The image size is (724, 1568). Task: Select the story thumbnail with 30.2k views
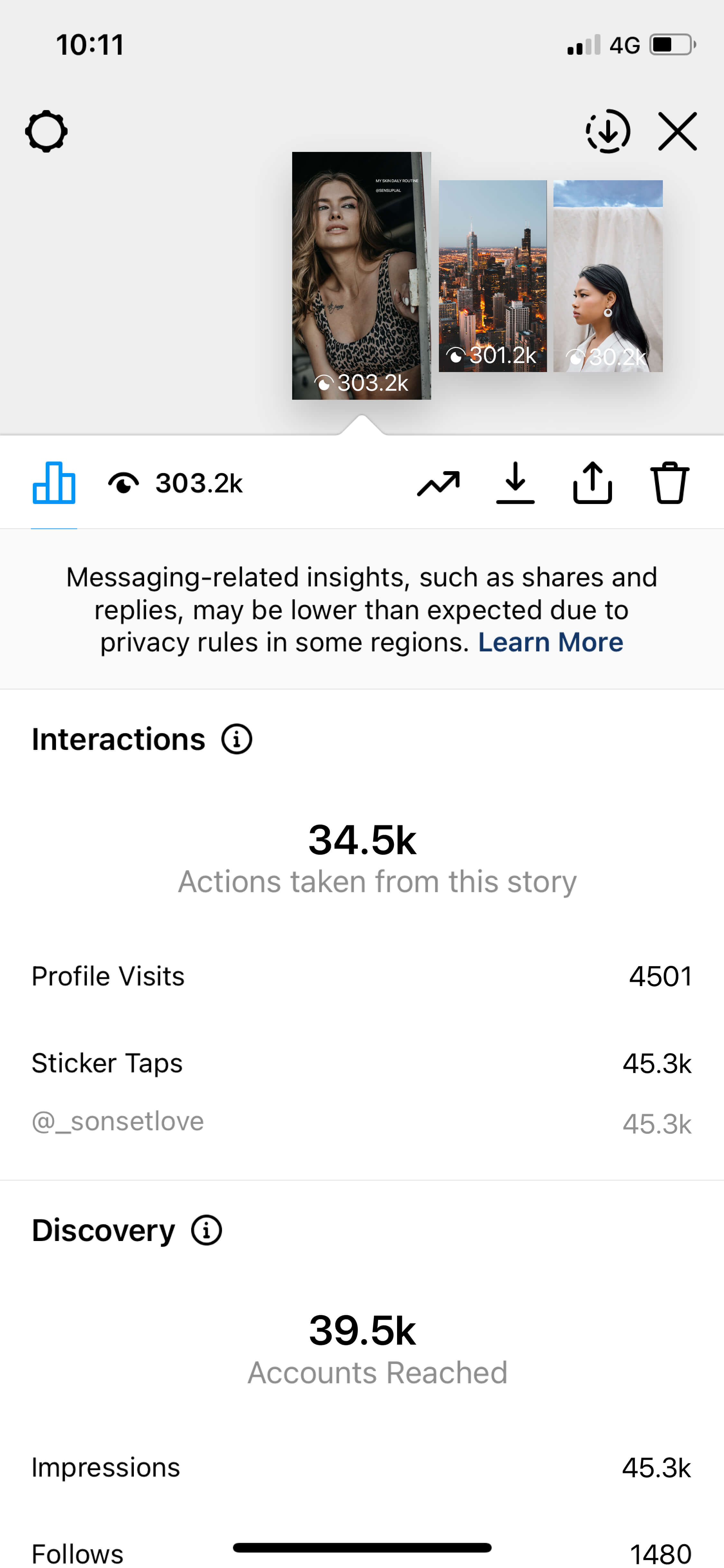click(608, 275)
